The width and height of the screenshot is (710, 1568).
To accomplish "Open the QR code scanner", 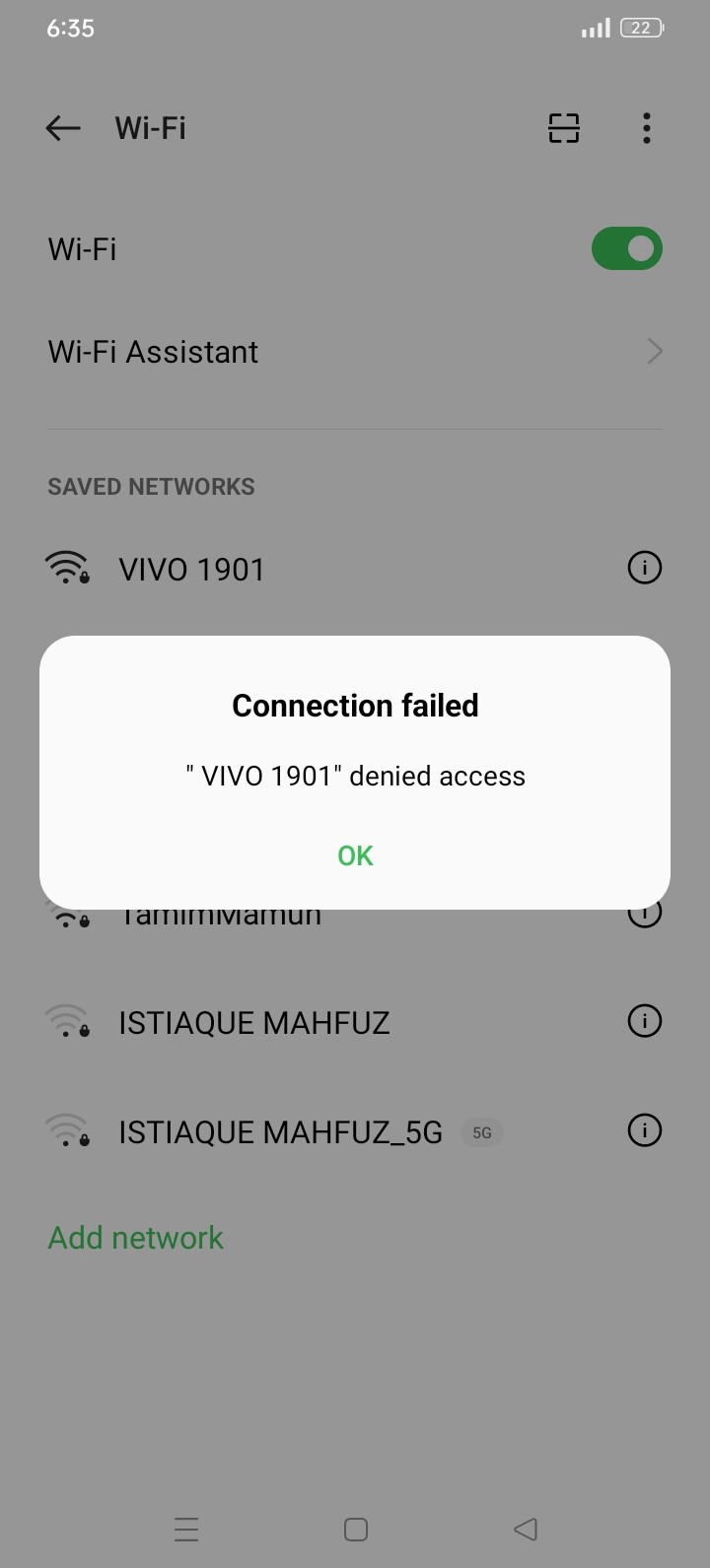I will point(564,128).
